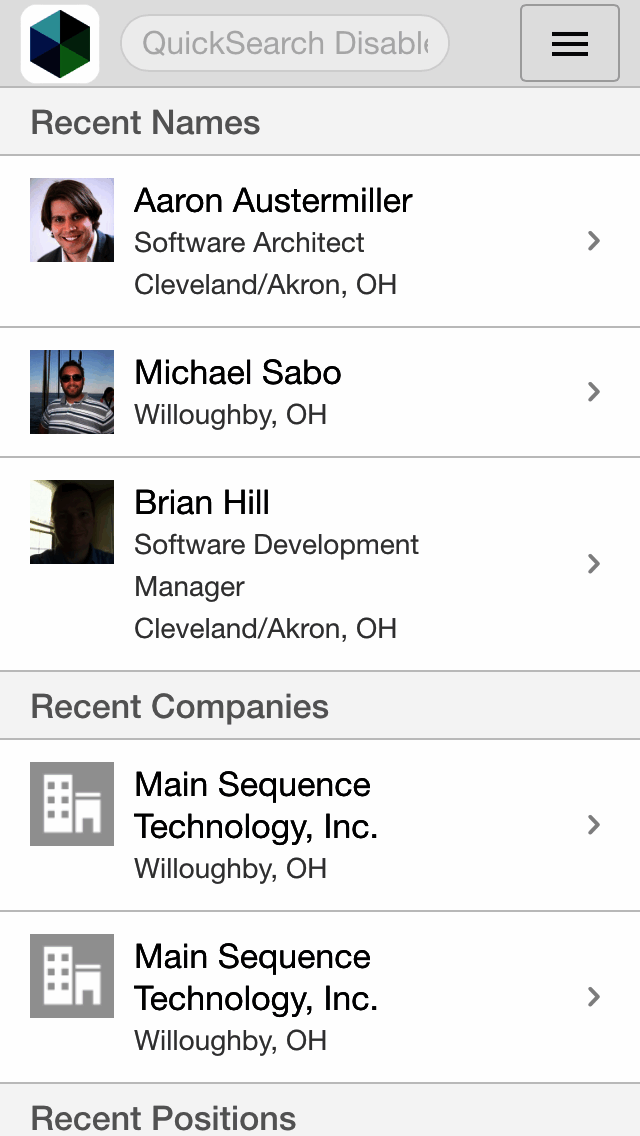This screenshot has width=640, height=1136.
Task: Open the second Main Sequence Technology company row
Action: [x=320, y=997]
